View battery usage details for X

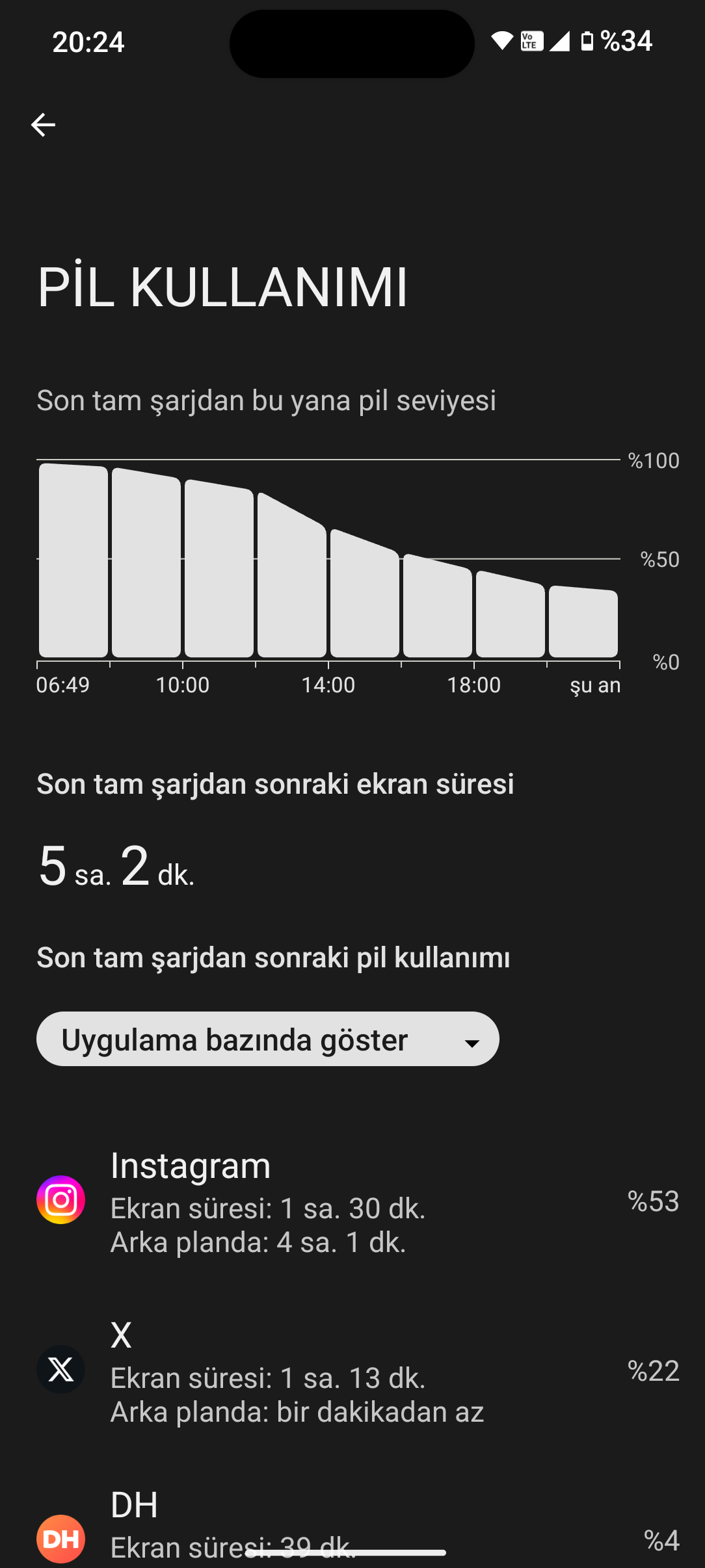click(352, 1370)
